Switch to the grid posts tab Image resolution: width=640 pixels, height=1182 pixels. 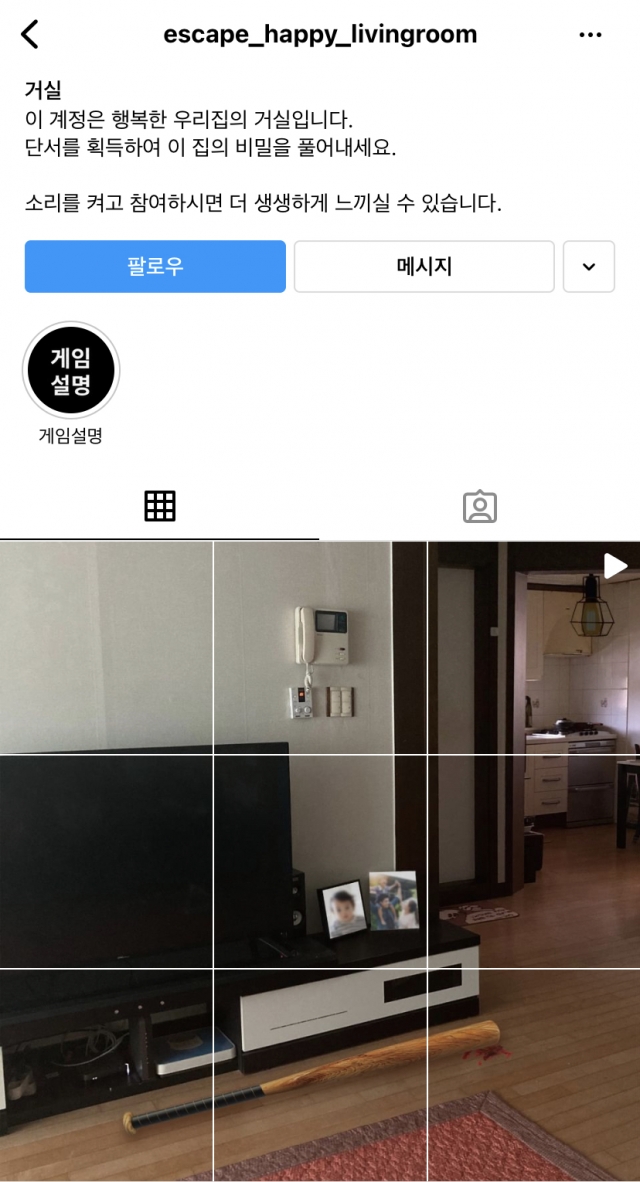coord(160,507)
